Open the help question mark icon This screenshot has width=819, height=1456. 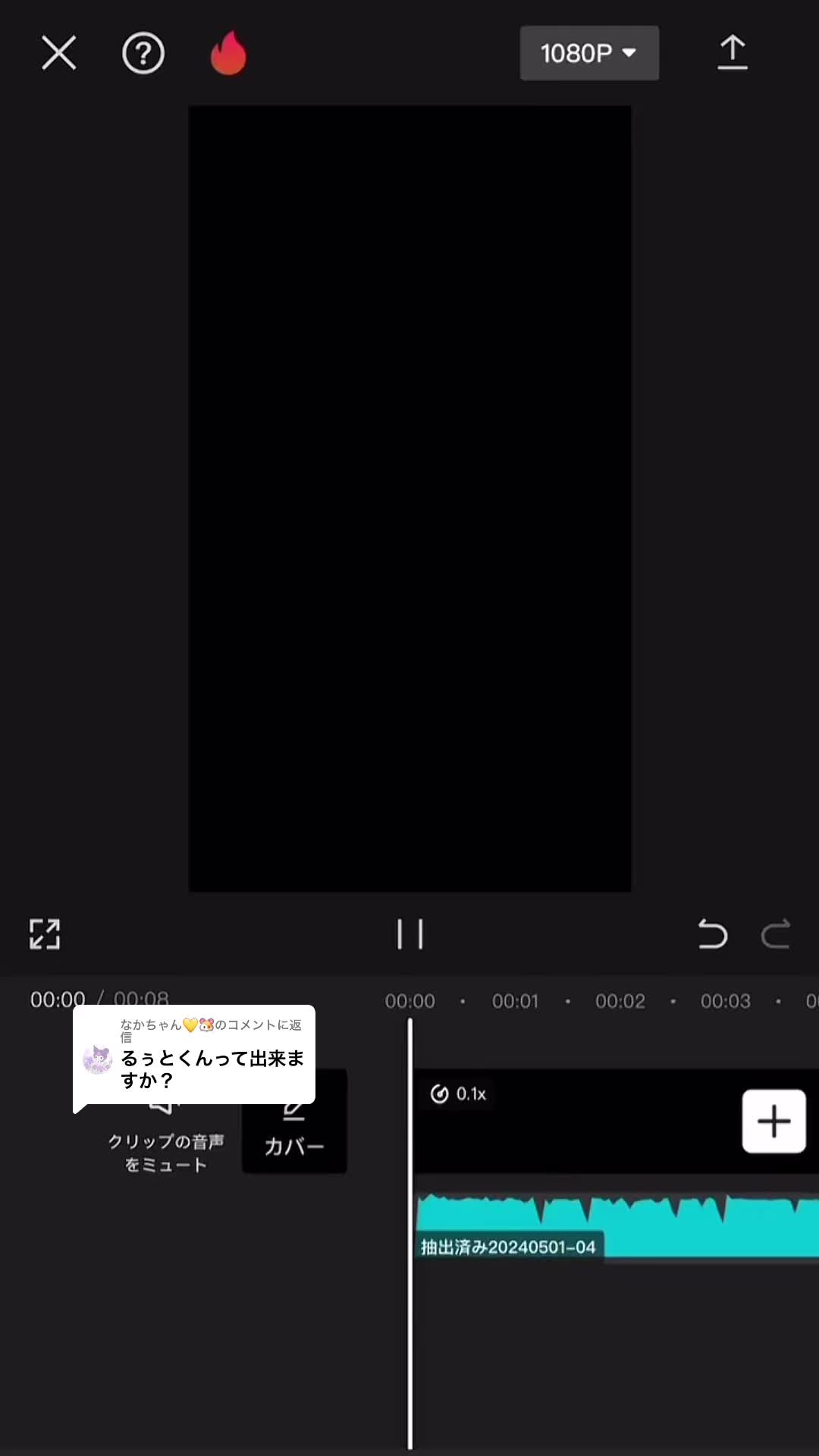[x=143, y=53]
